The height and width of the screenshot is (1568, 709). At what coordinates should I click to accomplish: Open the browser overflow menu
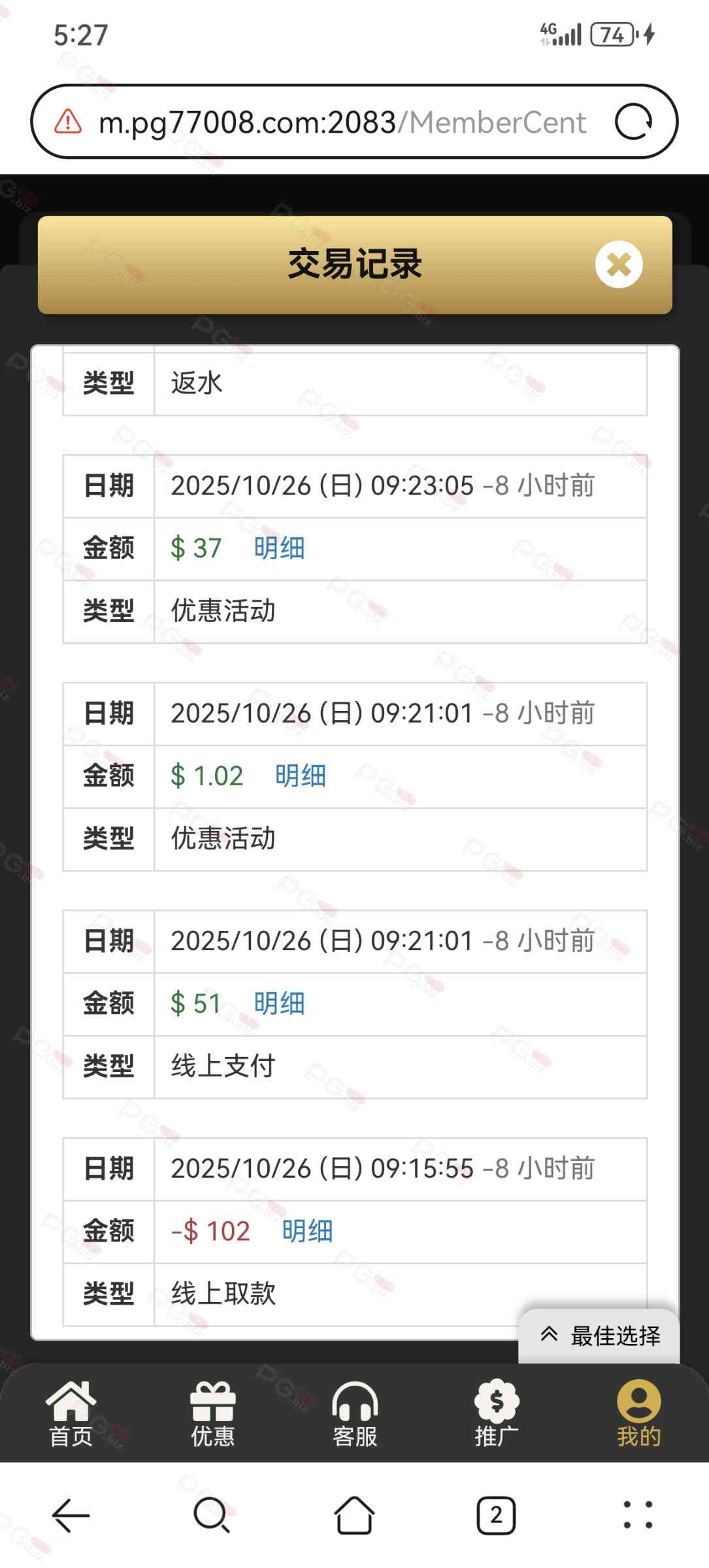click(637, 1515)
